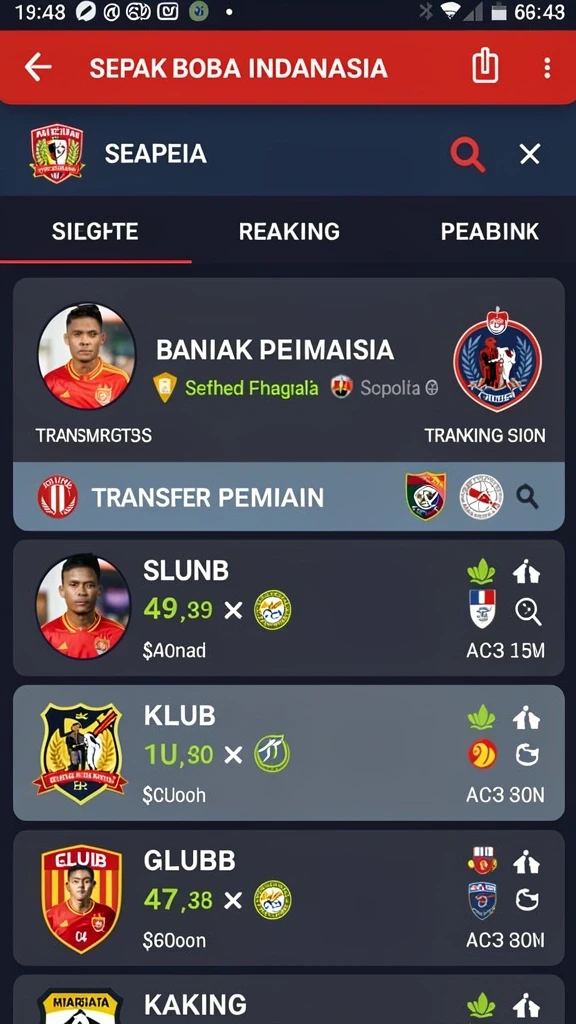Switch to the PEABINK tab
The width and height of the screenshot is (576, 1024).
[490, 231]
